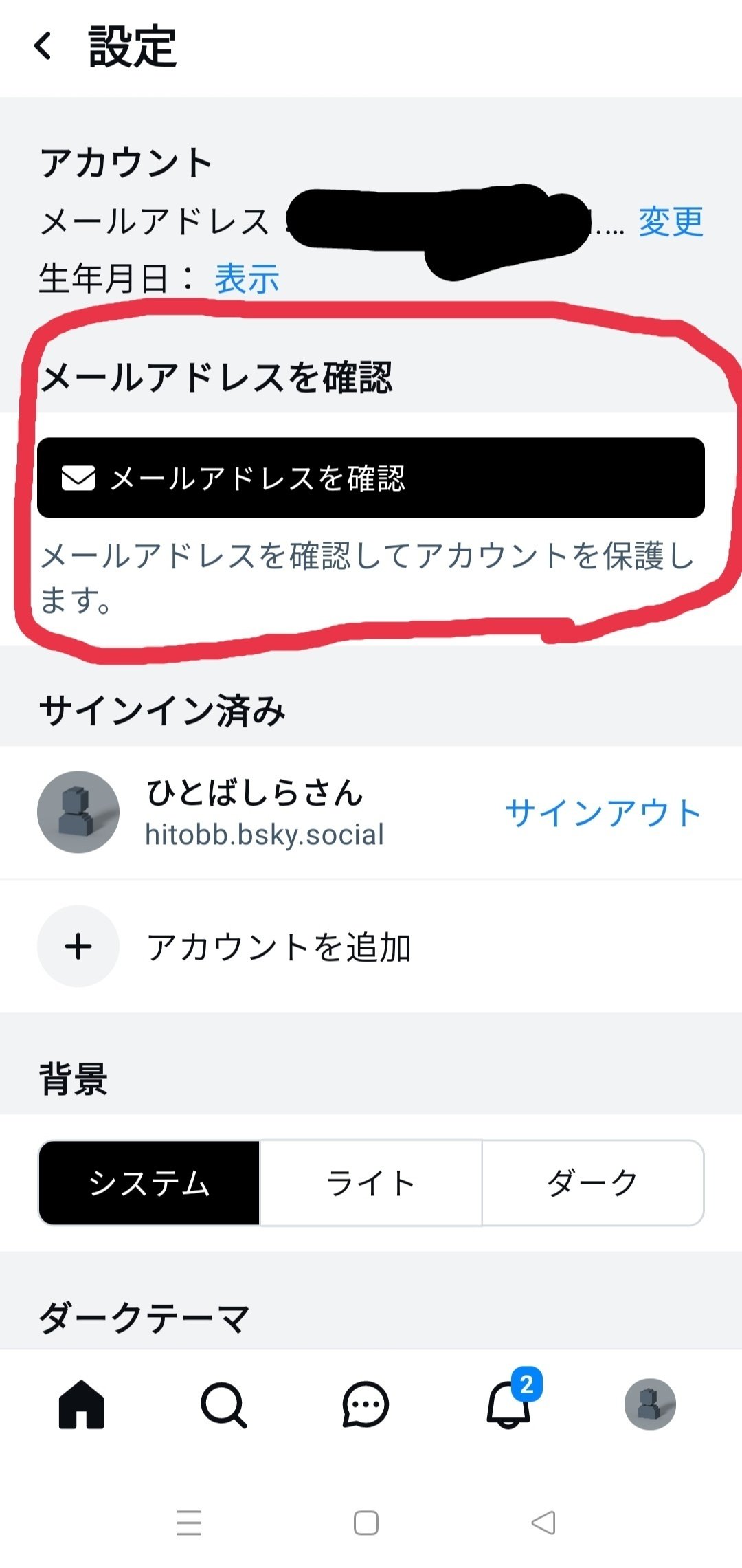The height and width of the screenshot is (1568, 742).
Task: Choose the システム background option
Action: (x=149, y=1183)
